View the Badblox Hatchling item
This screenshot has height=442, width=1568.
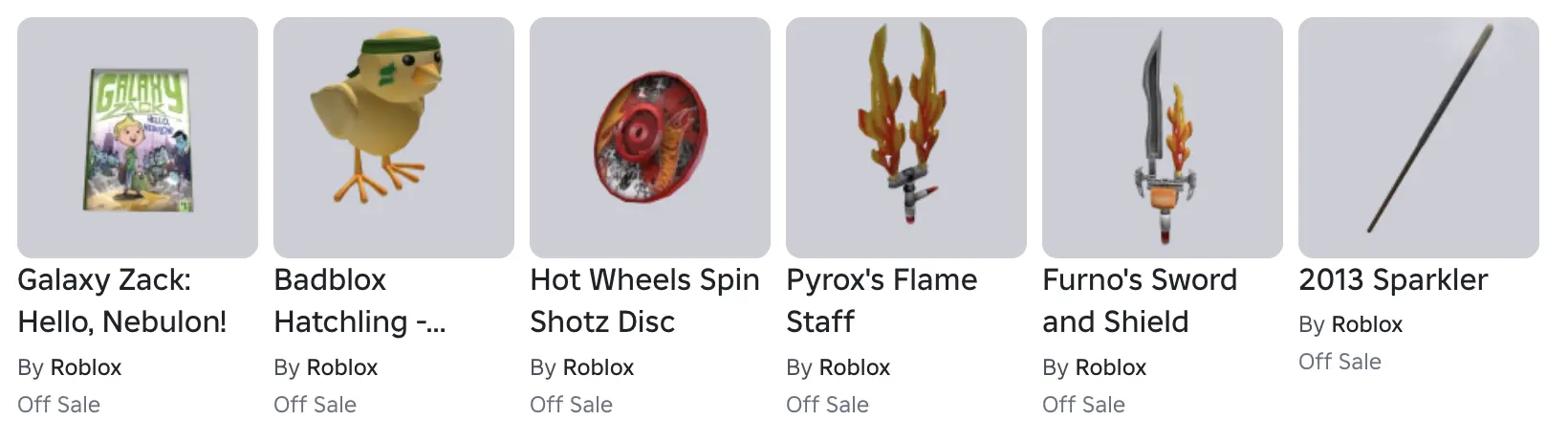(393, 138)
